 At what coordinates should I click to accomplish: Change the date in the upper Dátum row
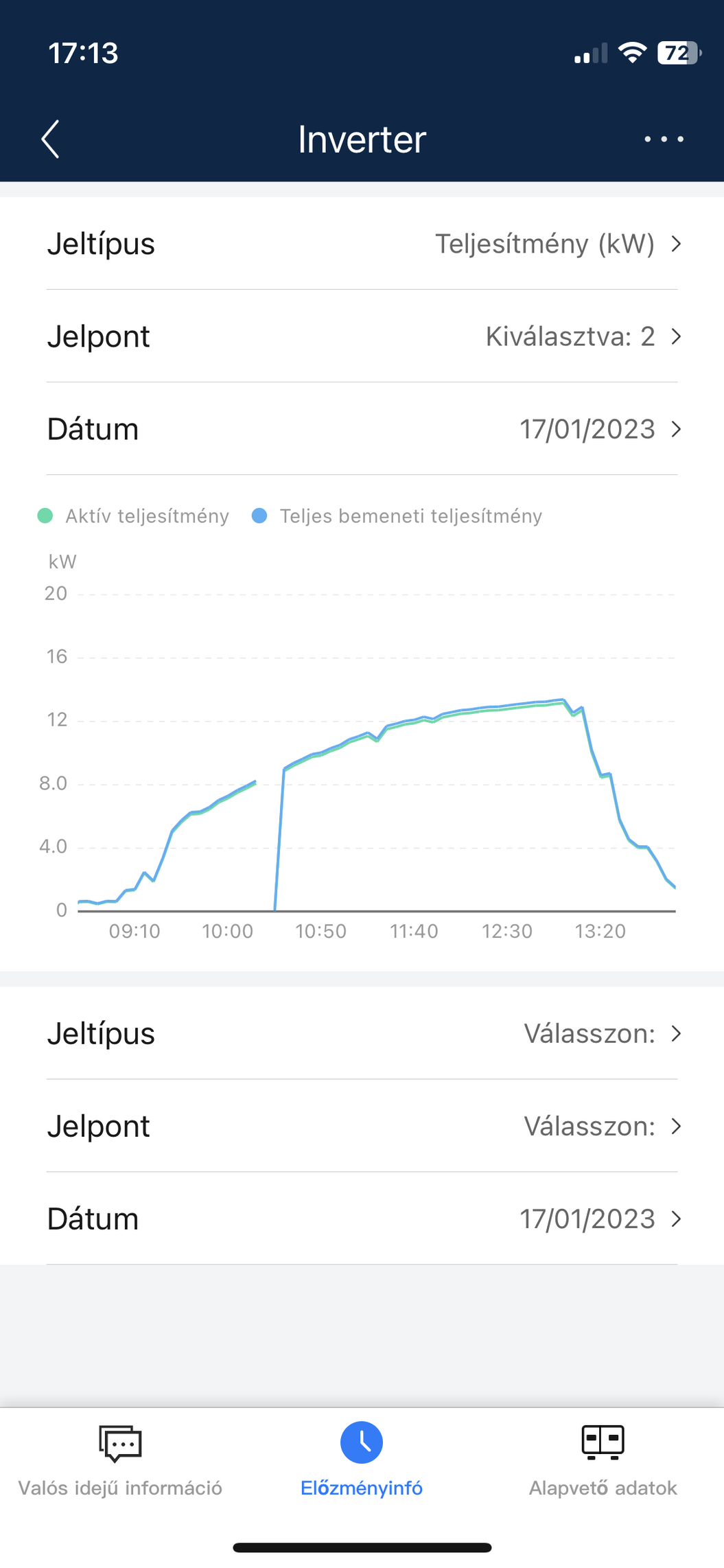click(x=362, y=429)
